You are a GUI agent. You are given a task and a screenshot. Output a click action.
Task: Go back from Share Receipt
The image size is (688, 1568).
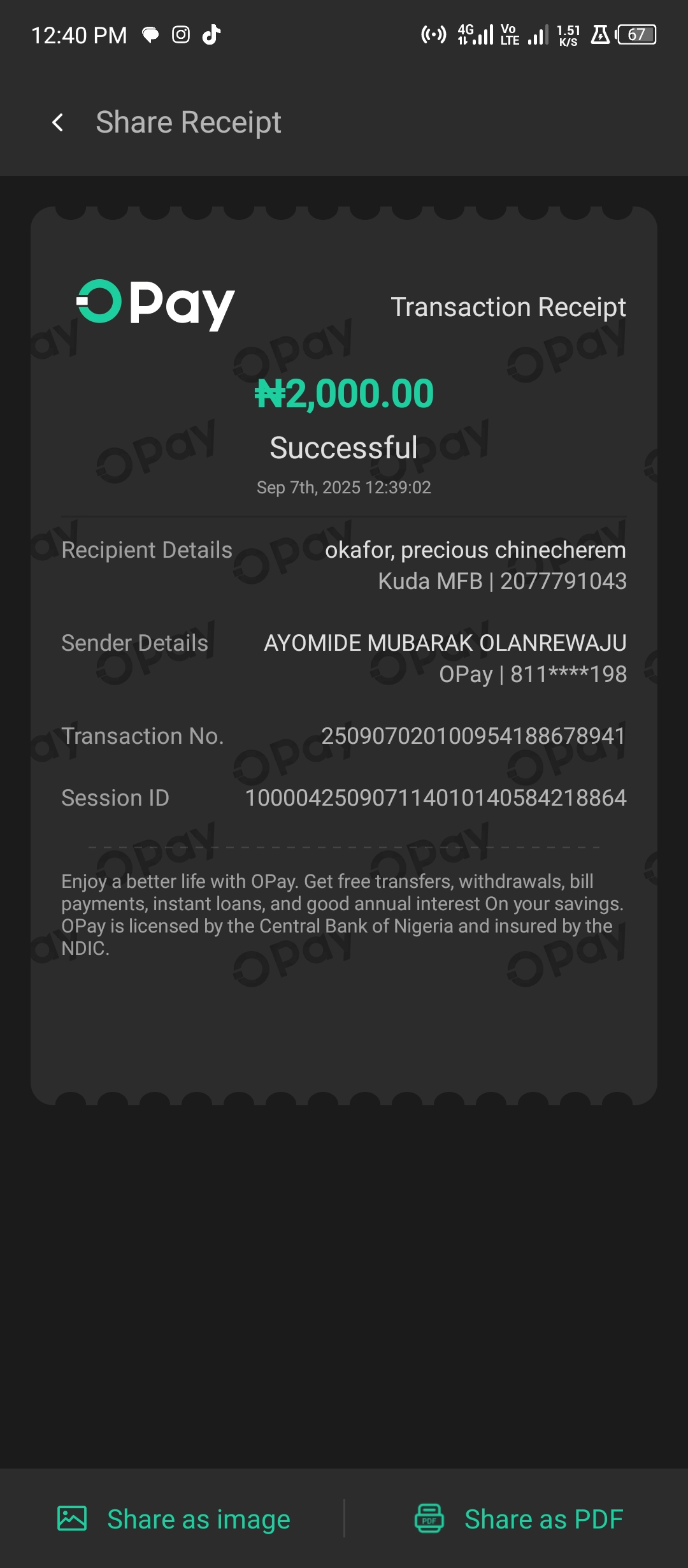point(58,122)
